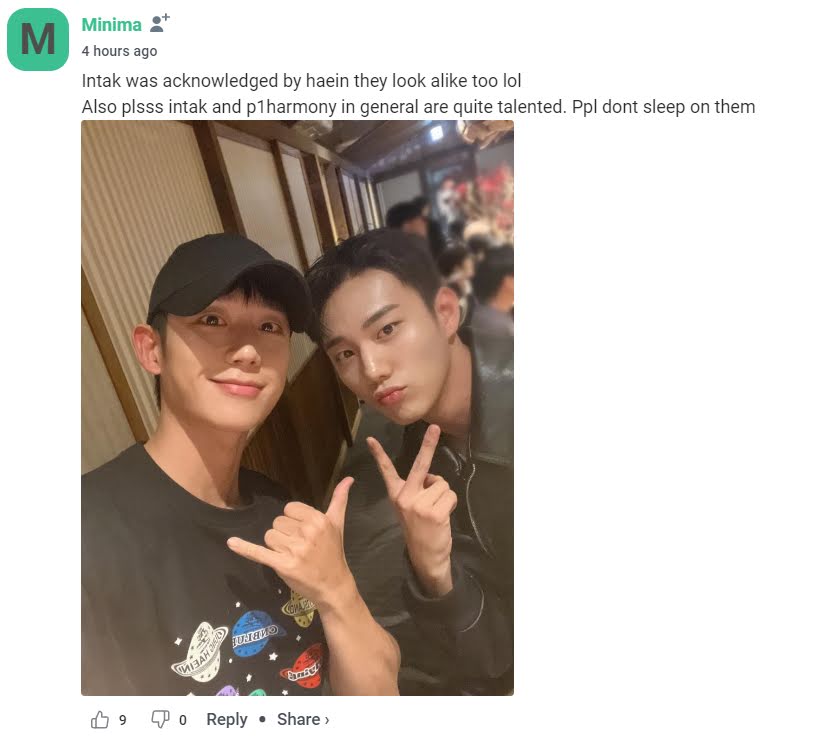Downvote Minima's comment

click(160, 719)
